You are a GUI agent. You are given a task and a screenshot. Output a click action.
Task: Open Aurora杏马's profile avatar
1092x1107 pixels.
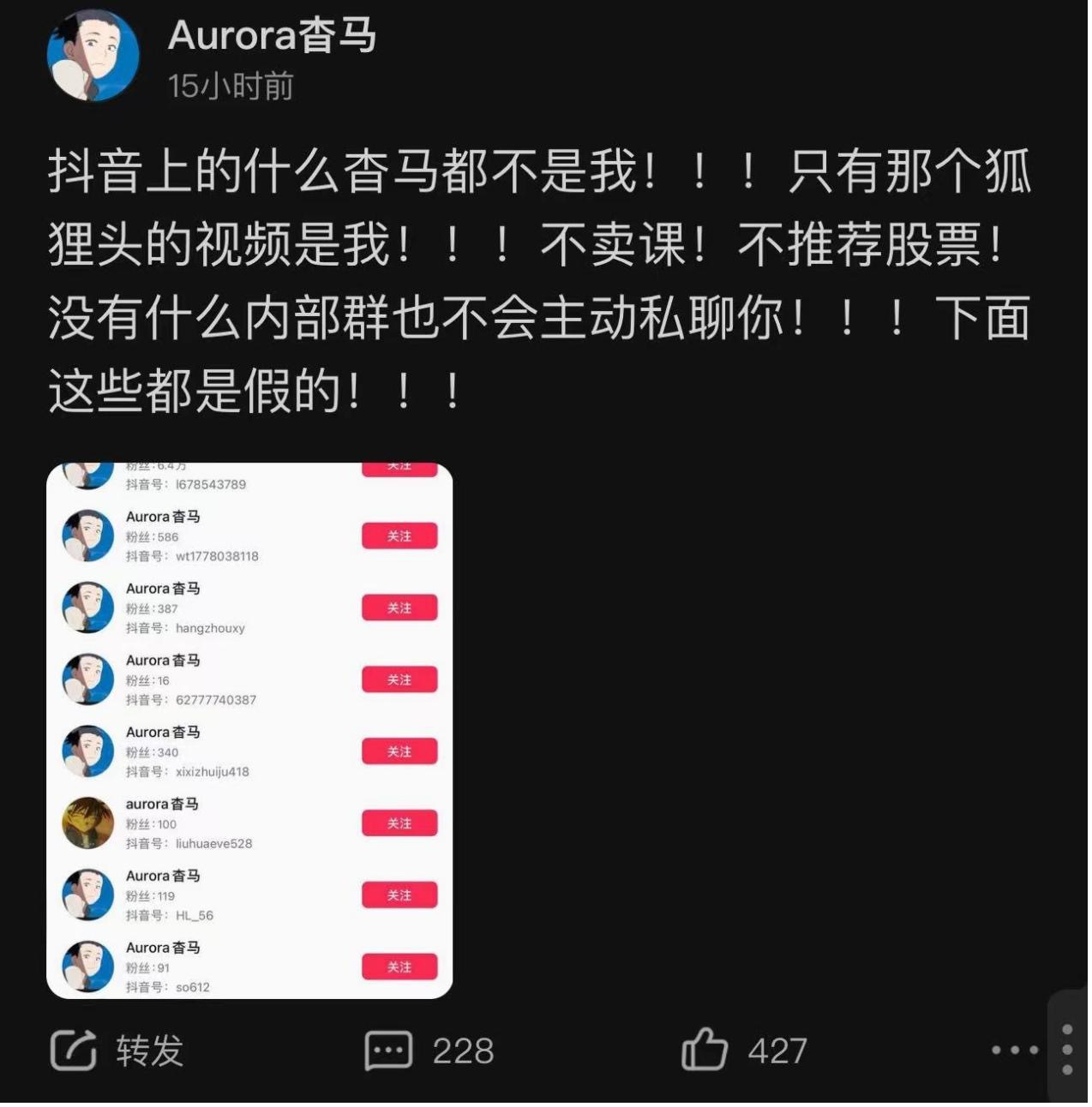93,56
